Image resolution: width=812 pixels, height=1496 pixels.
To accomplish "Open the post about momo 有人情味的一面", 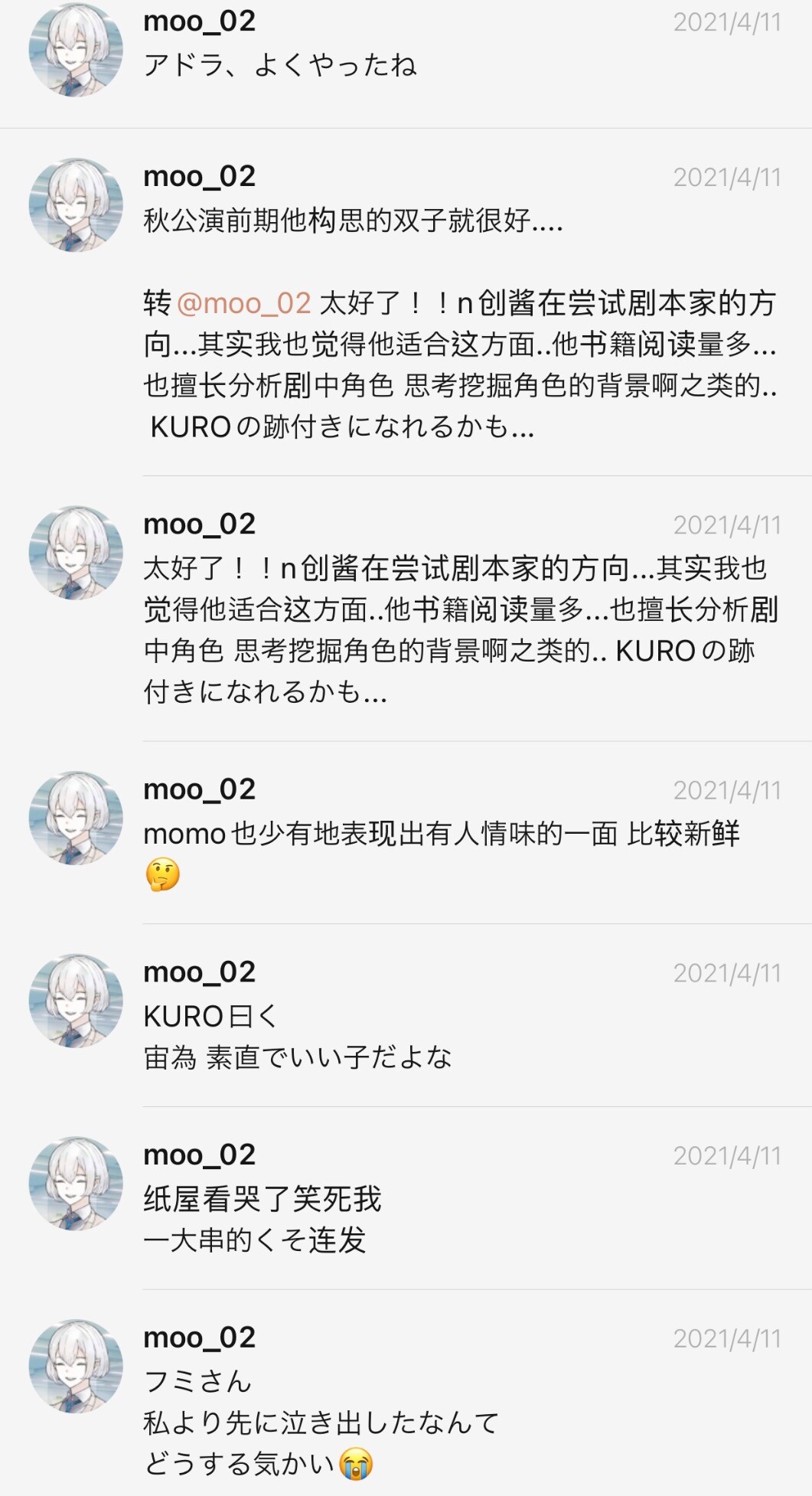I will coord(406,832).
